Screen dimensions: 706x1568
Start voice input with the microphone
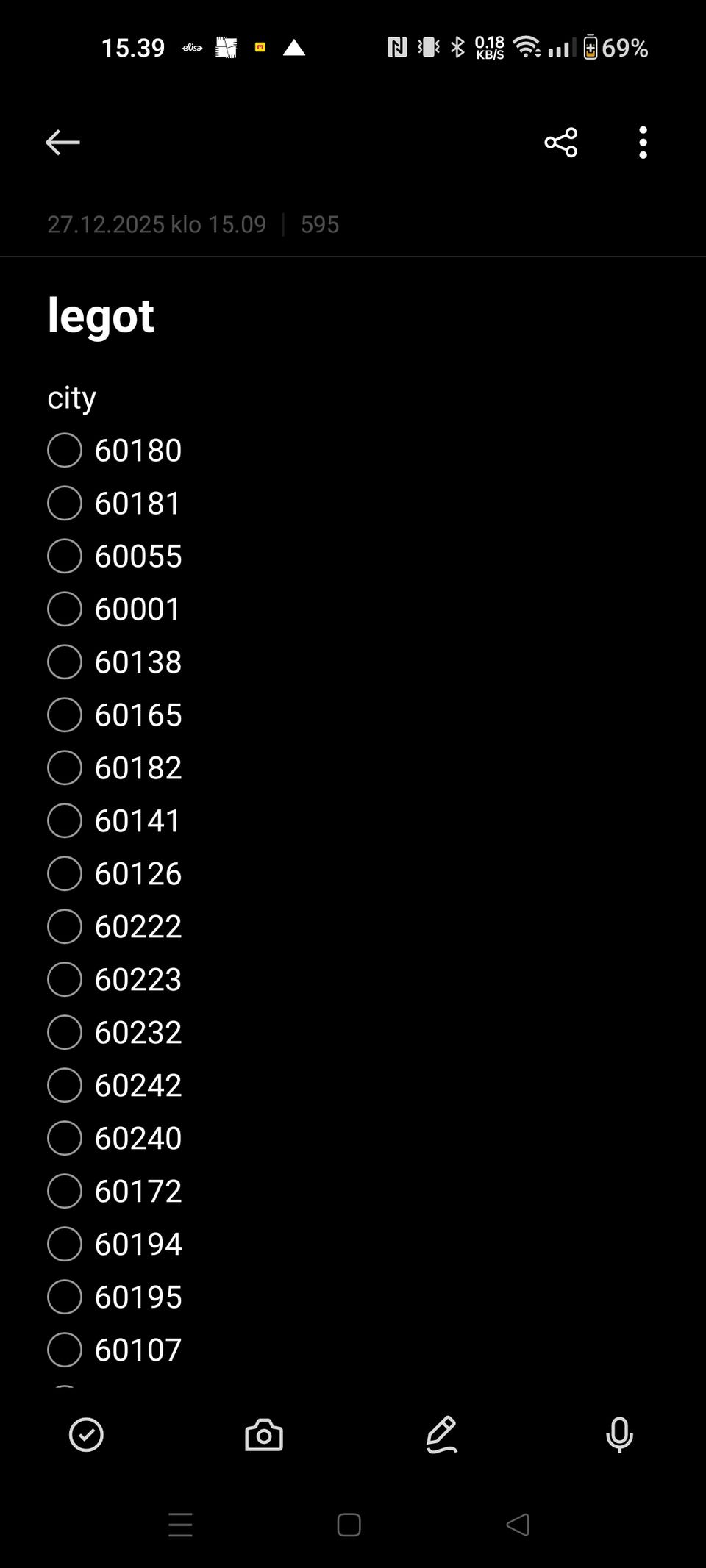tap(619, 1435)
